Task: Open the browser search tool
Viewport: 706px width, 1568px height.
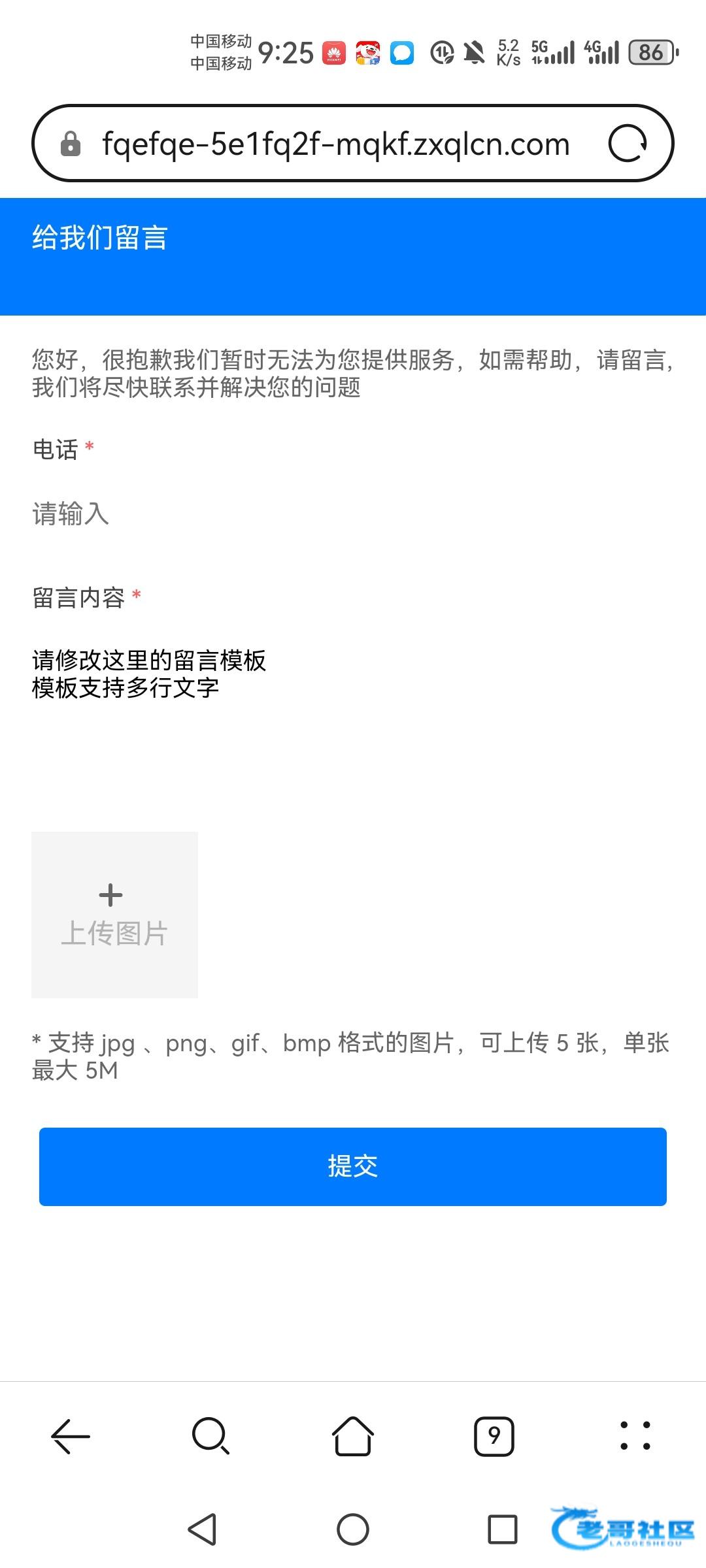Action: (x=211, y=1436)
